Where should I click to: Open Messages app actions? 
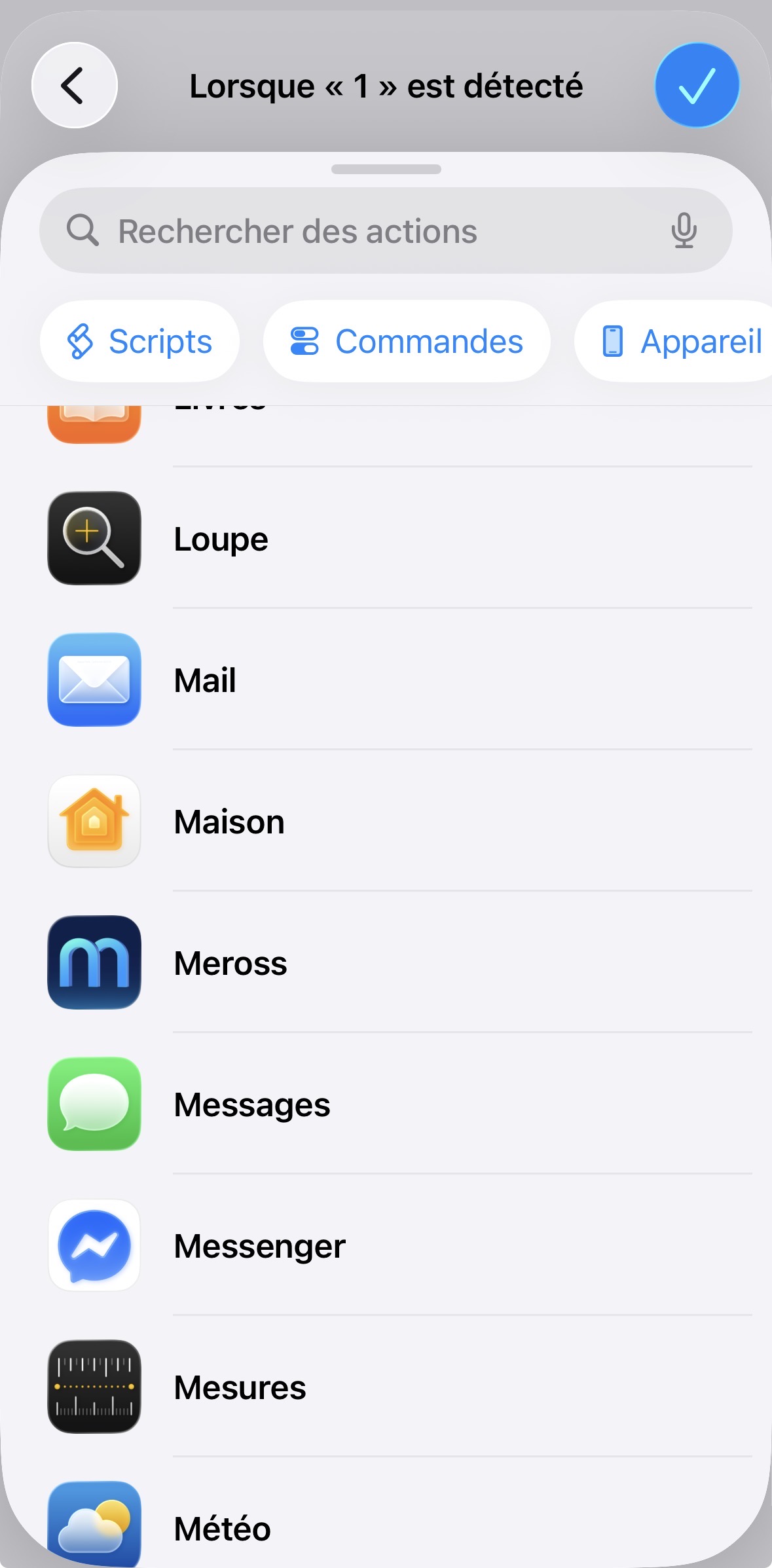pos(94,1104)
